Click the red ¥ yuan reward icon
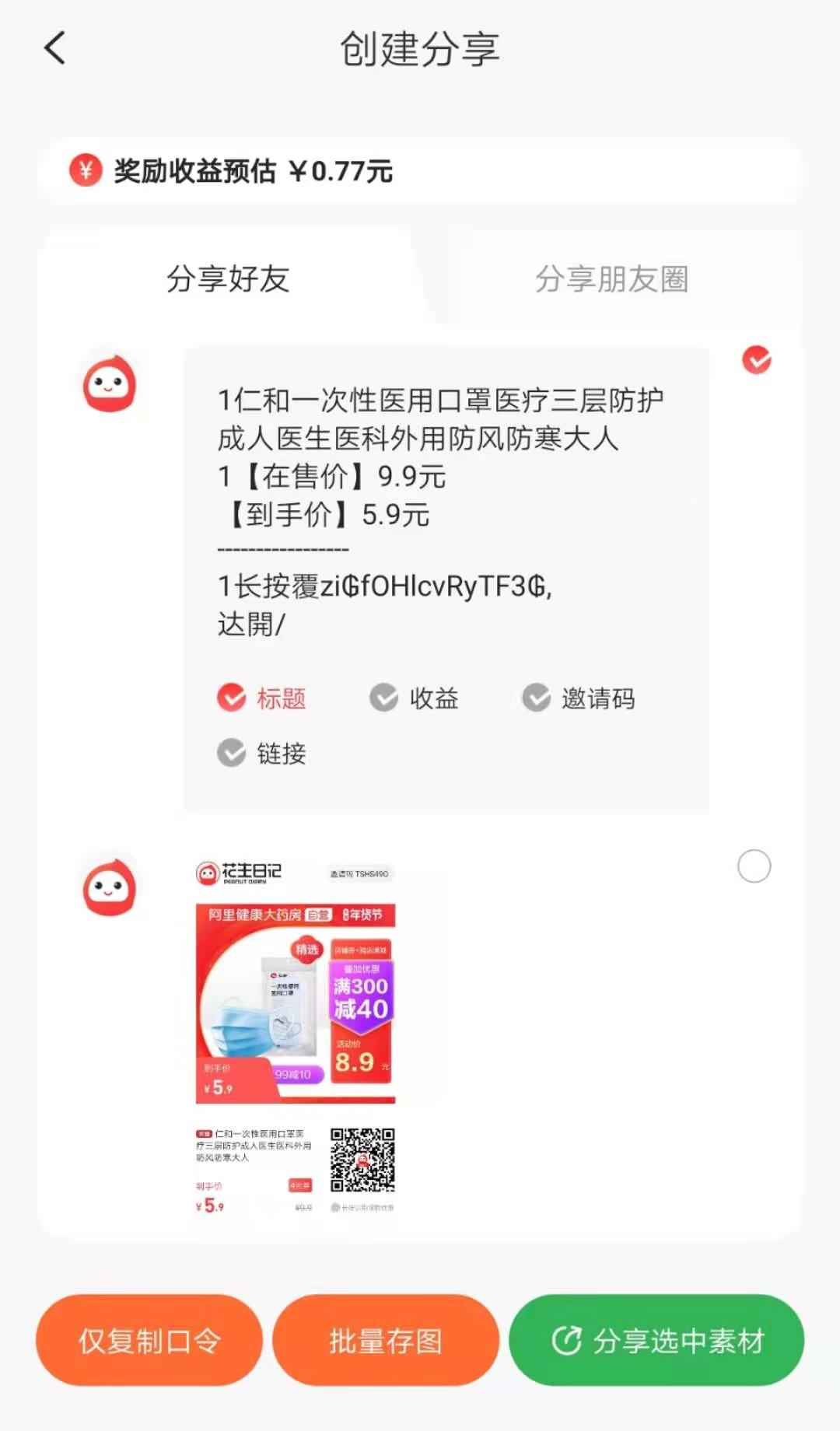 click(x=86, y=171)
